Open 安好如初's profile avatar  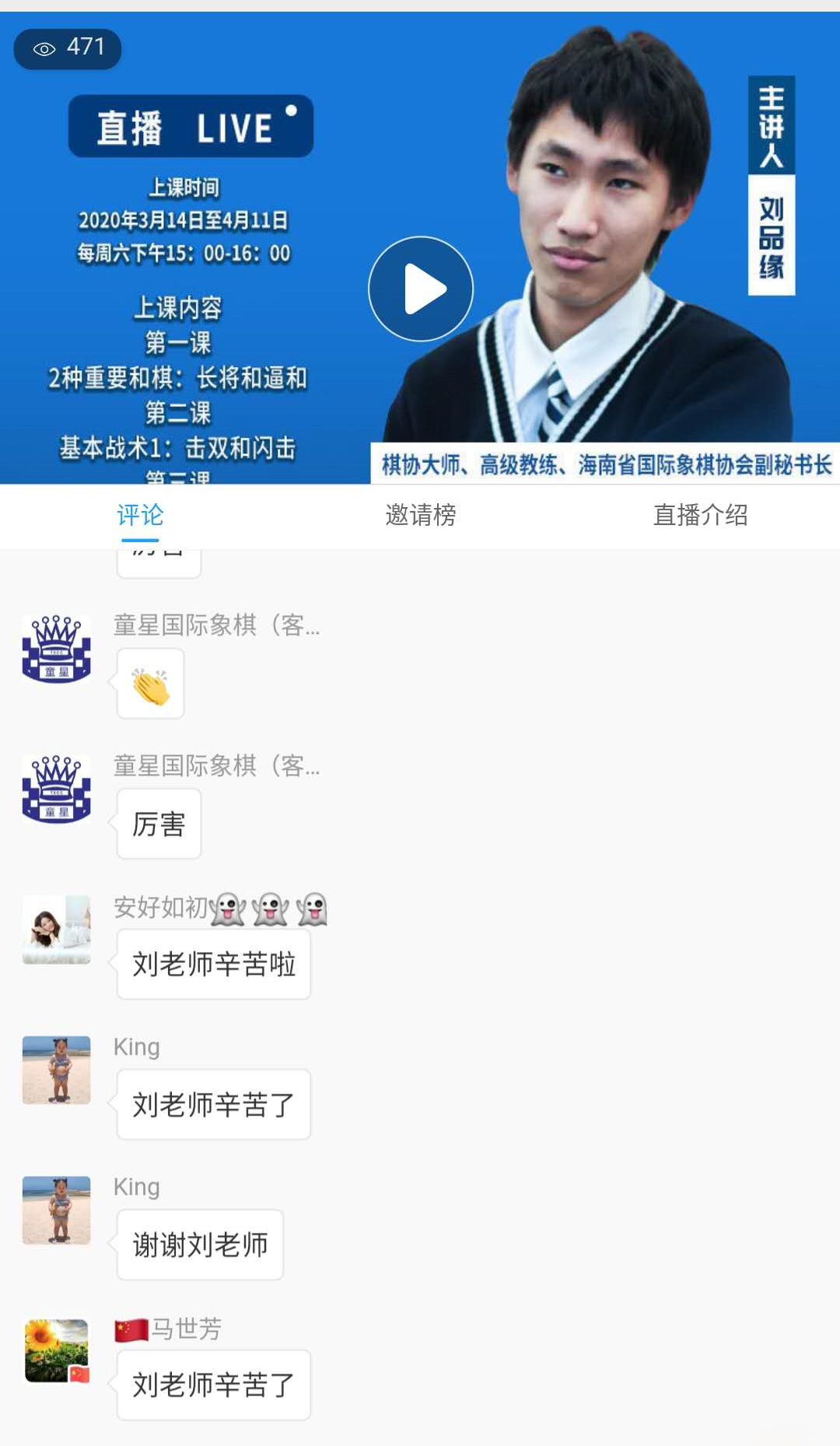click(x=56, y=930)
